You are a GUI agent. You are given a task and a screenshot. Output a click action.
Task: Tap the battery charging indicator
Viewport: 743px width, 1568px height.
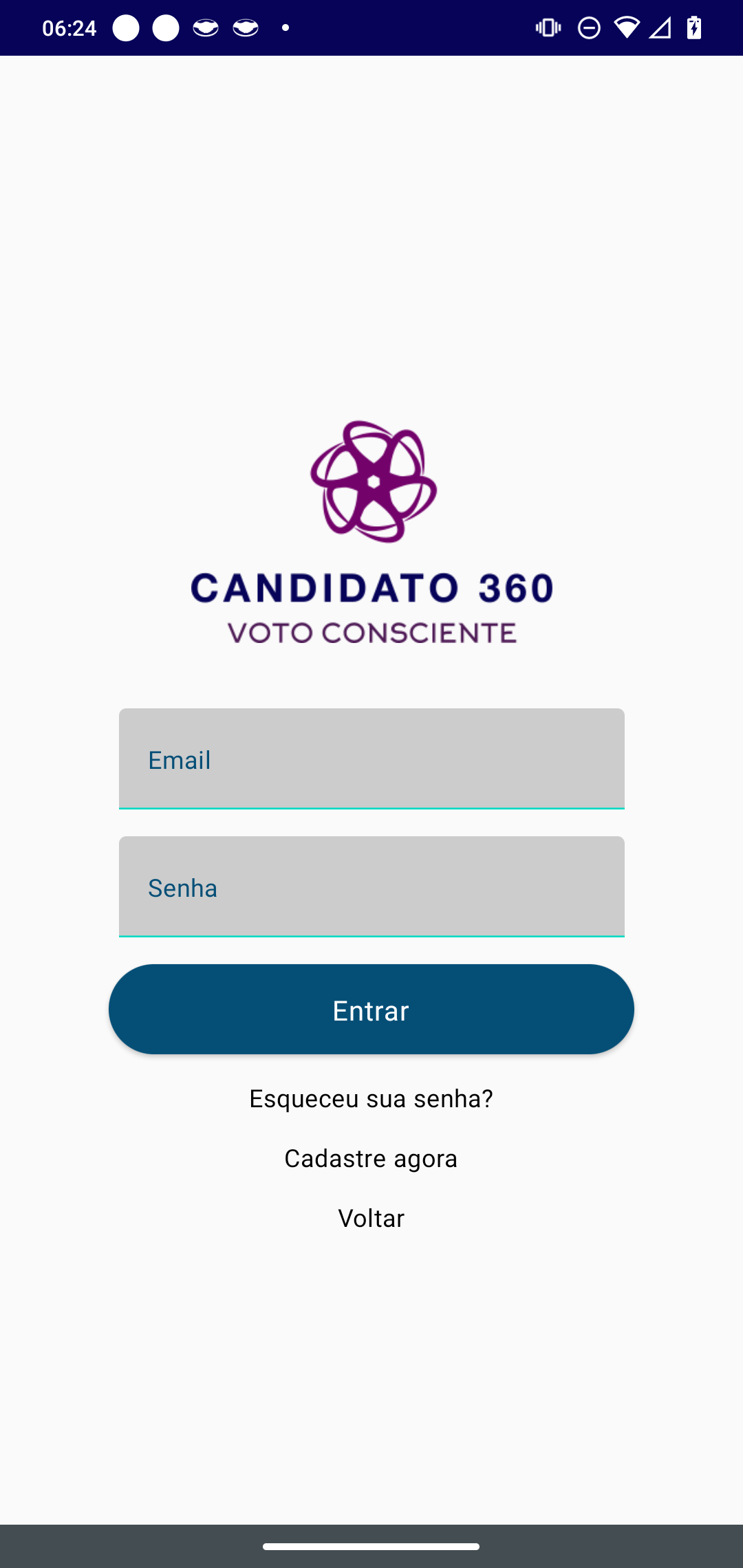693,28
